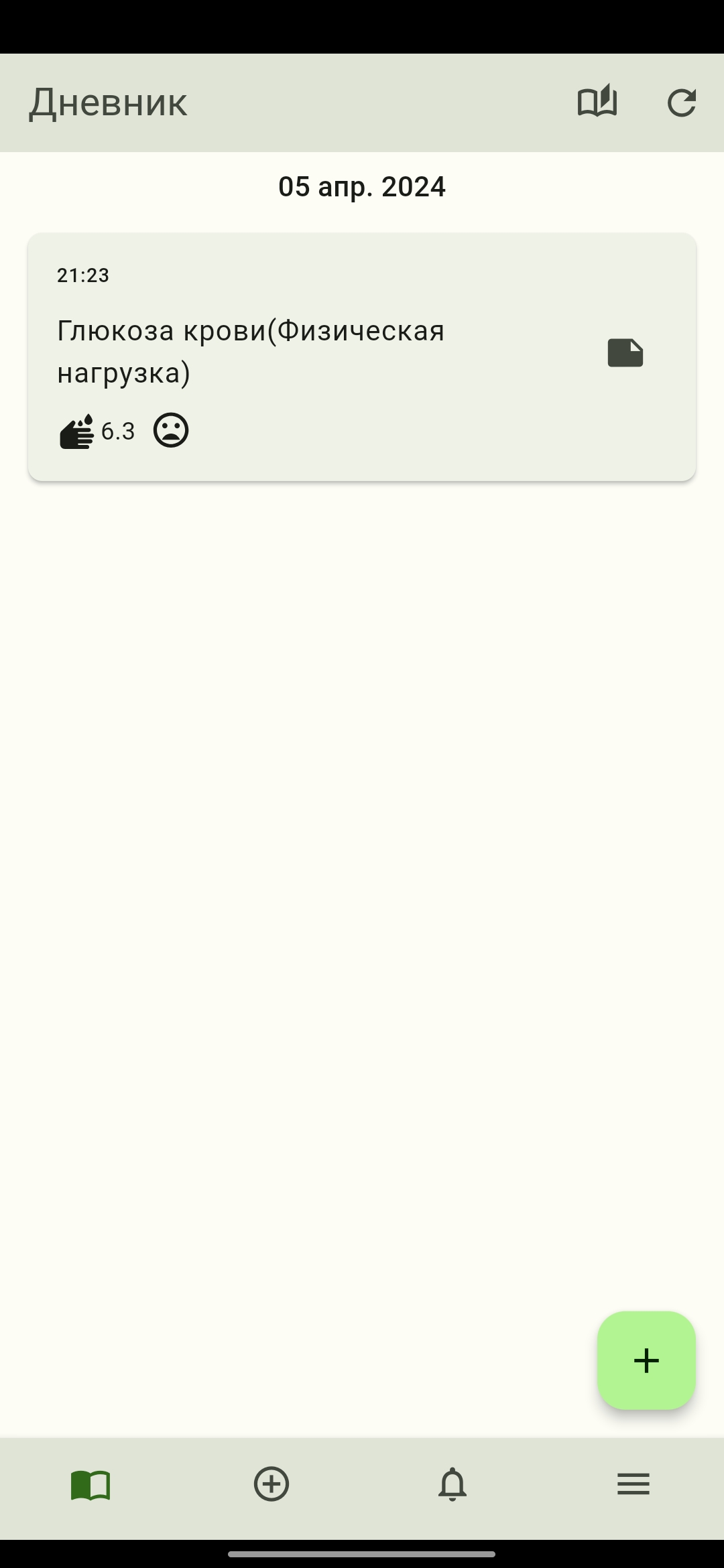
Task: Open the reminders bell tab
Action: click(452, 1484)
